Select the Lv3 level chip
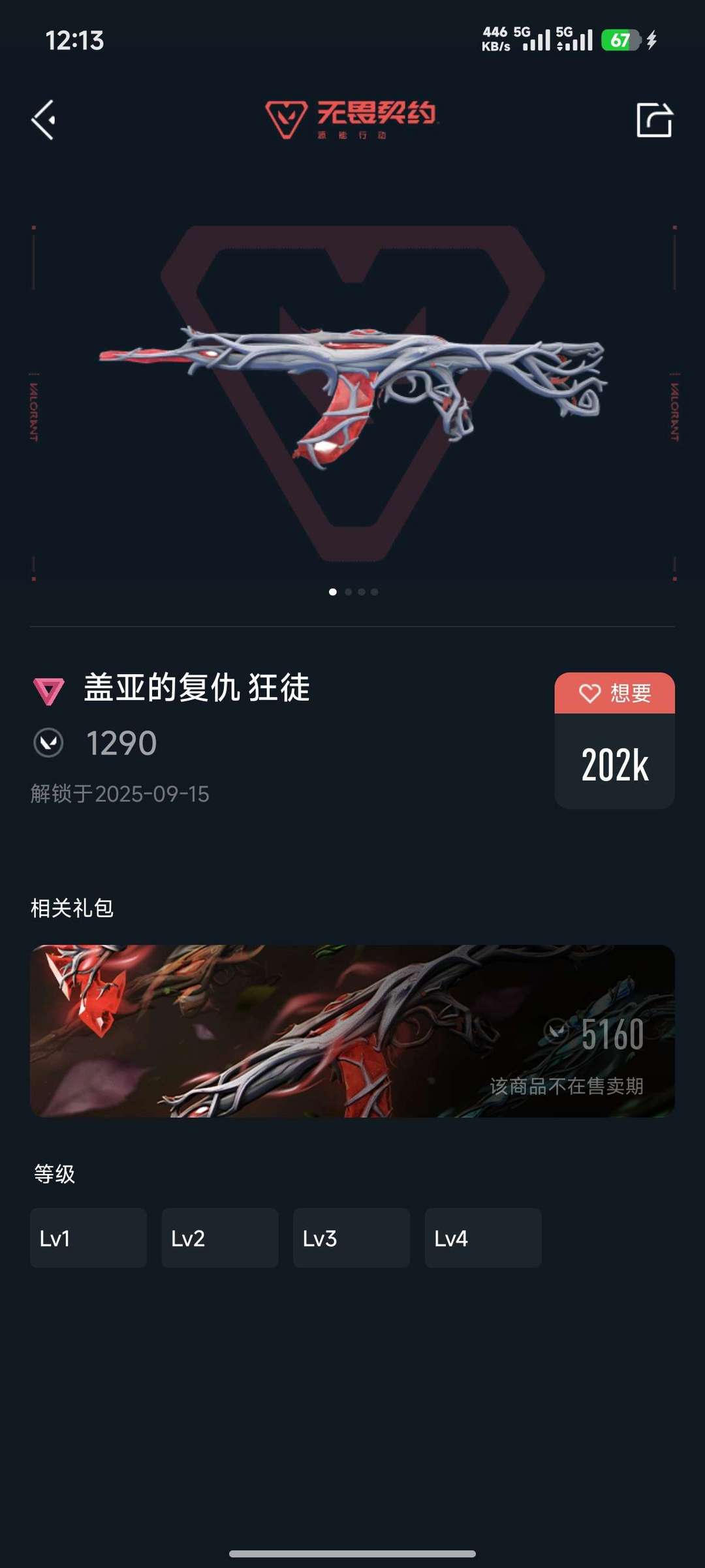Screen dimensions: 705x1568 pyautogui.click(x=351, y=1238)
